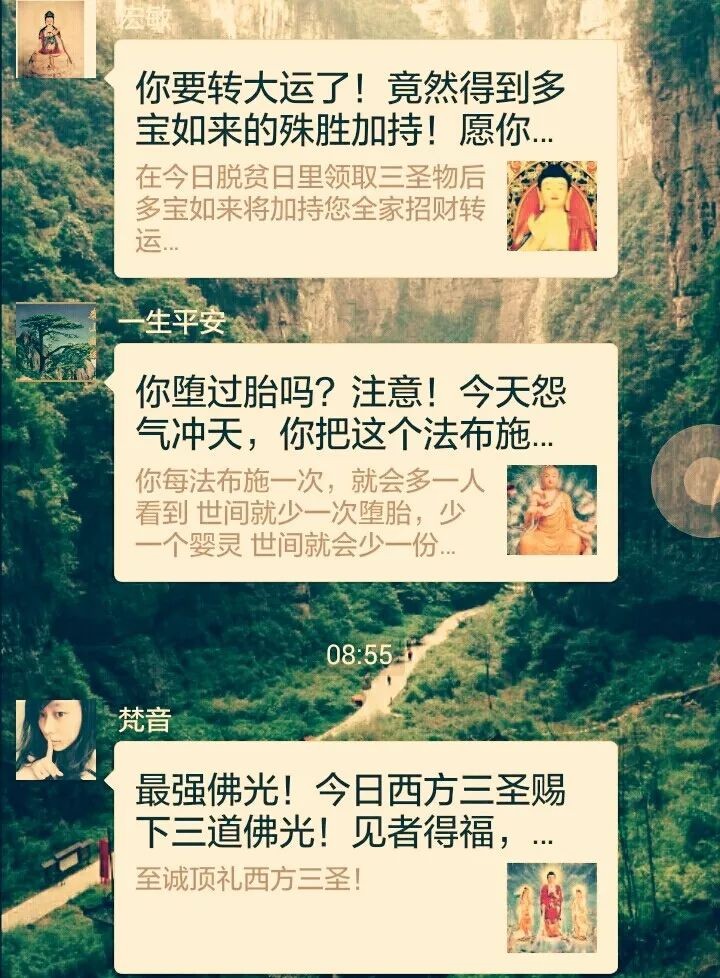Open the shared article from 一生平安
Screen dimensions: 720x978
[x=365, y=462]
